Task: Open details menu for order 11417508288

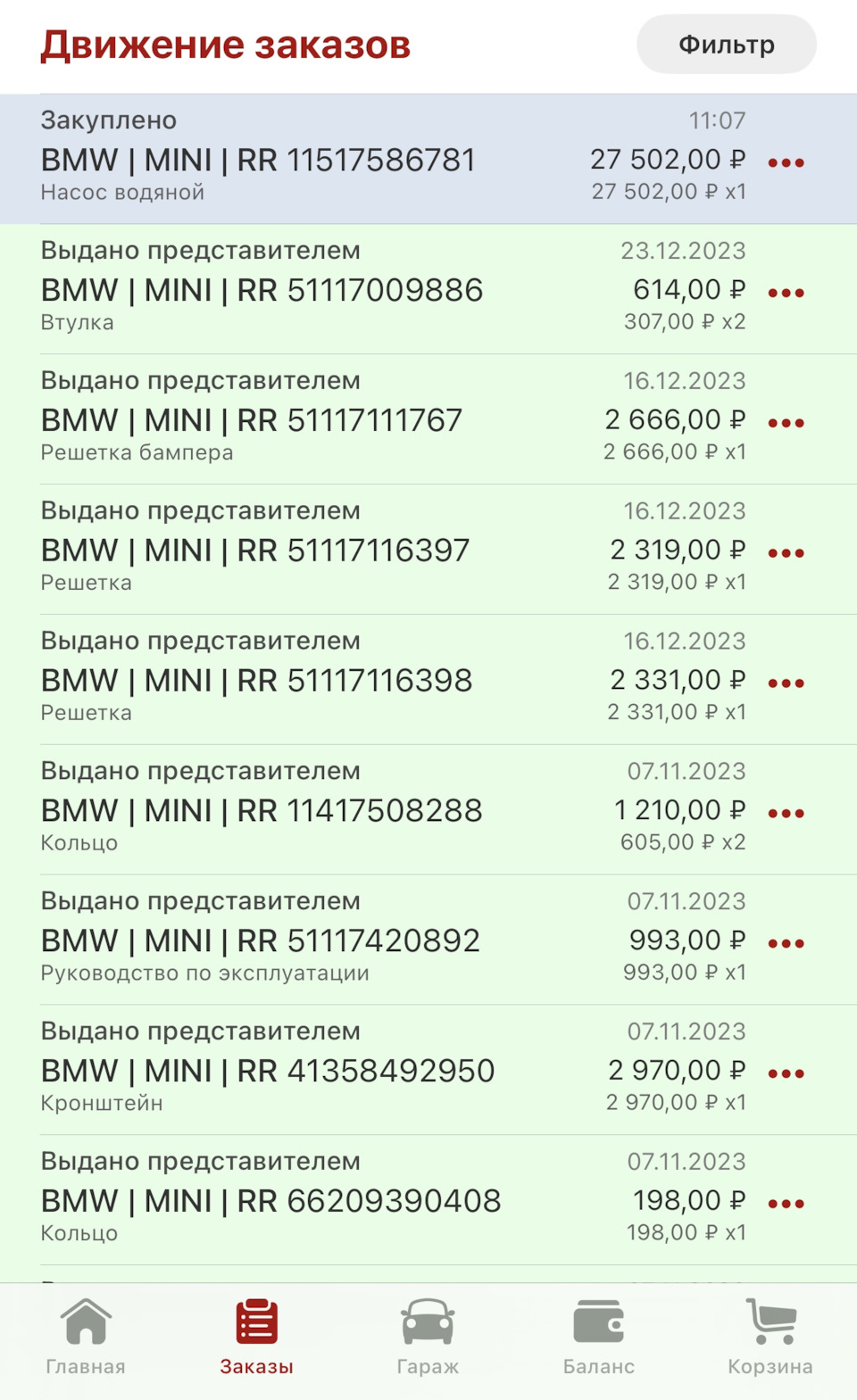Action: point(786,813)
